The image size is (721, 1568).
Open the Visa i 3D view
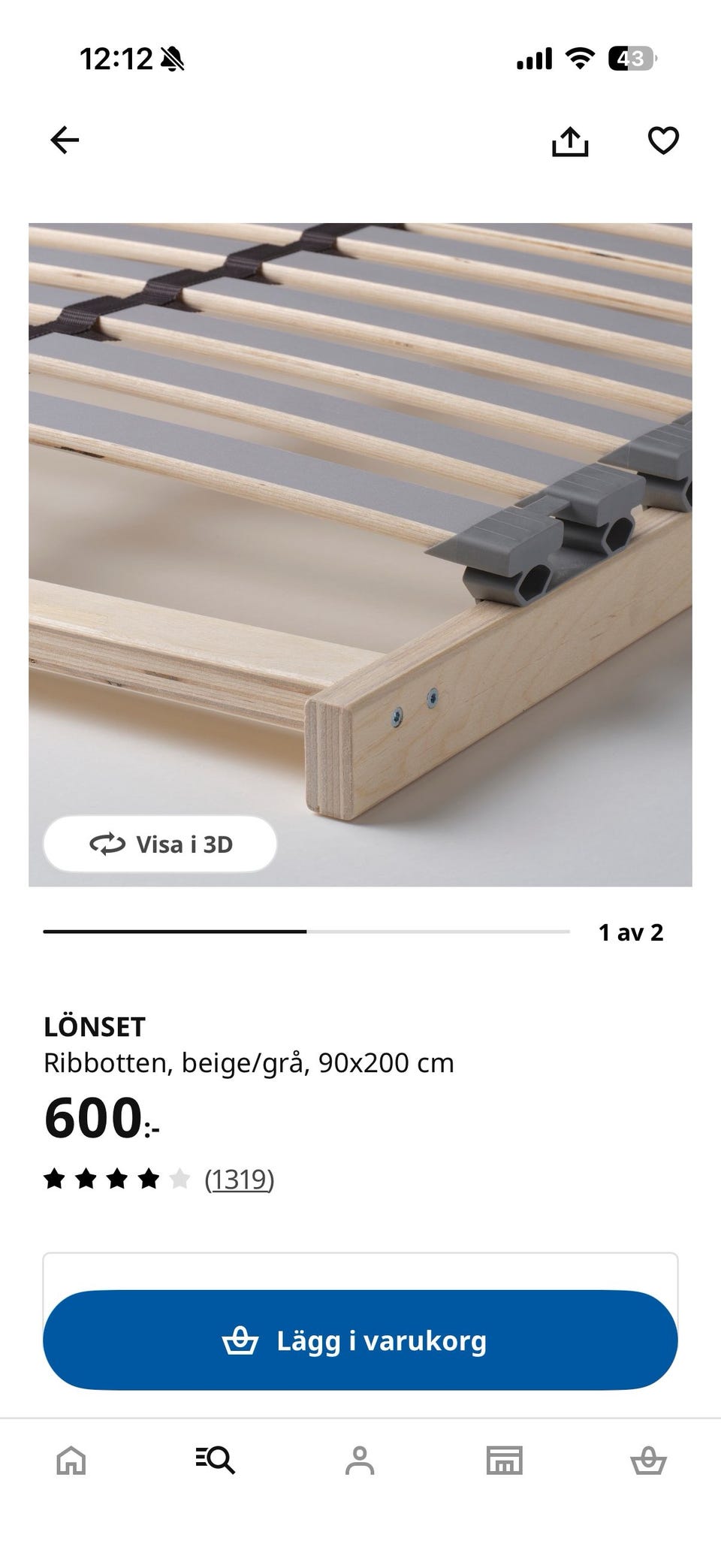pyautogui.click(x=161, y=844)
